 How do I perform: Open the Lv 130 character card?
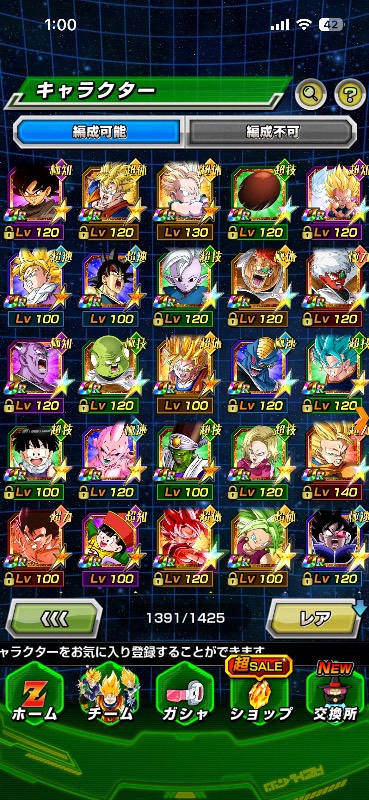tap(185, 202)
